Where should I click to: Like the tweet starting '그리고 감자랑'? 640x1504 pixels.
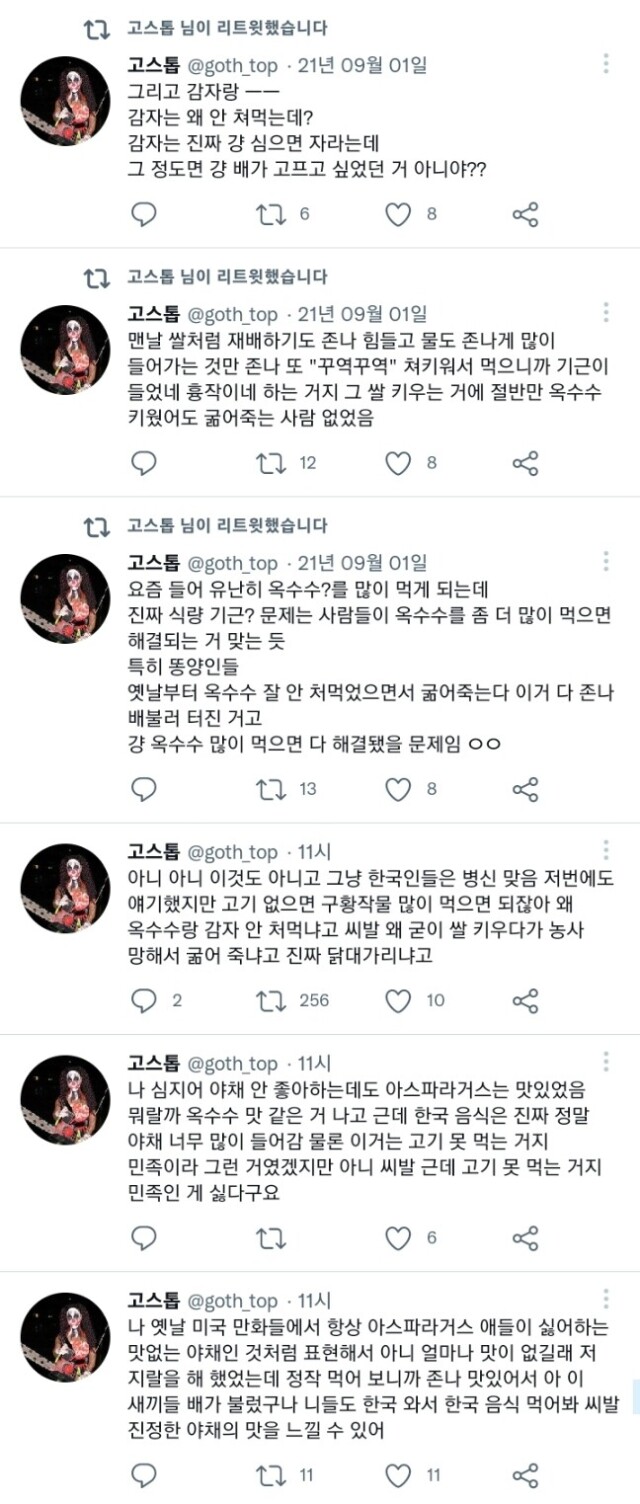(399, 214)
